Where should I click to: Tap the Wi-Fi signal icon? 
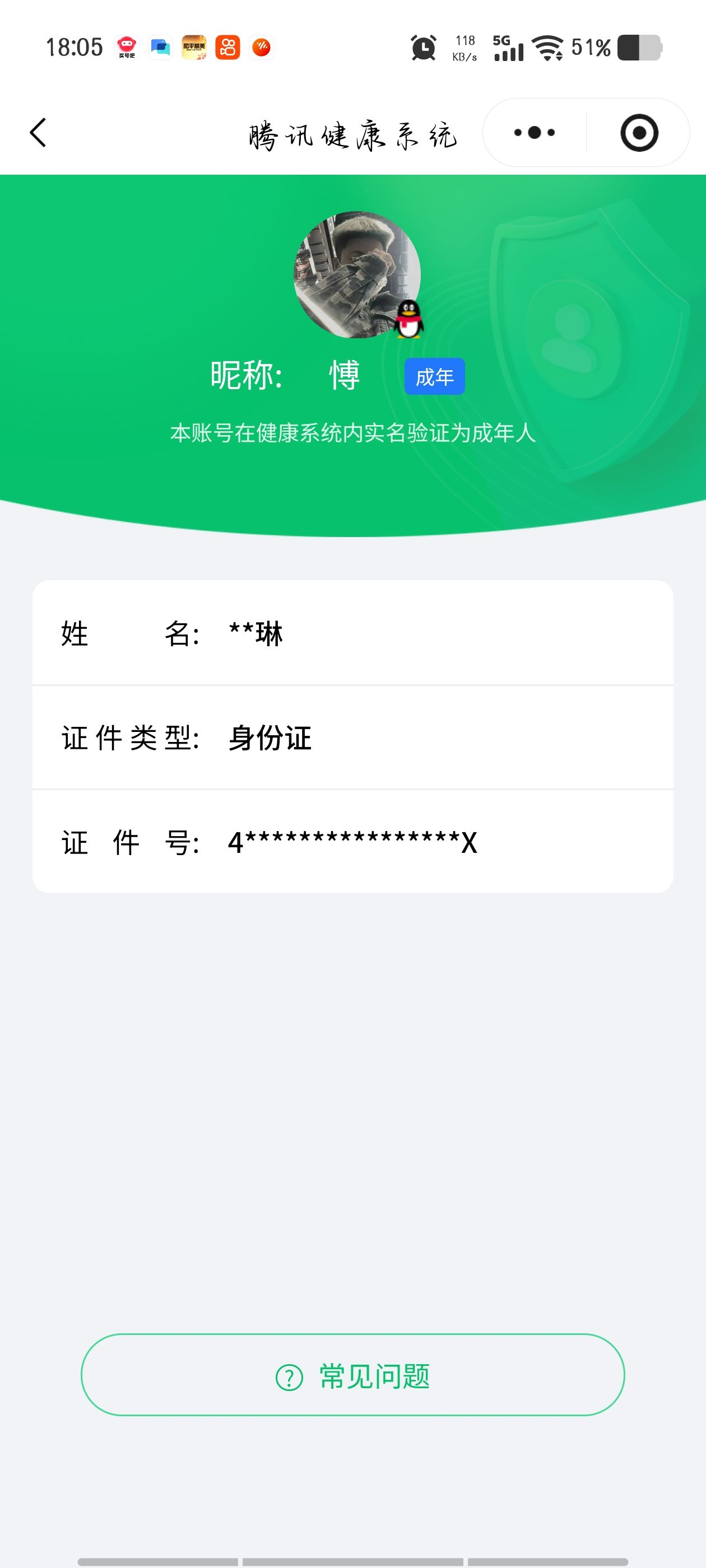click(x=547, y=47)
